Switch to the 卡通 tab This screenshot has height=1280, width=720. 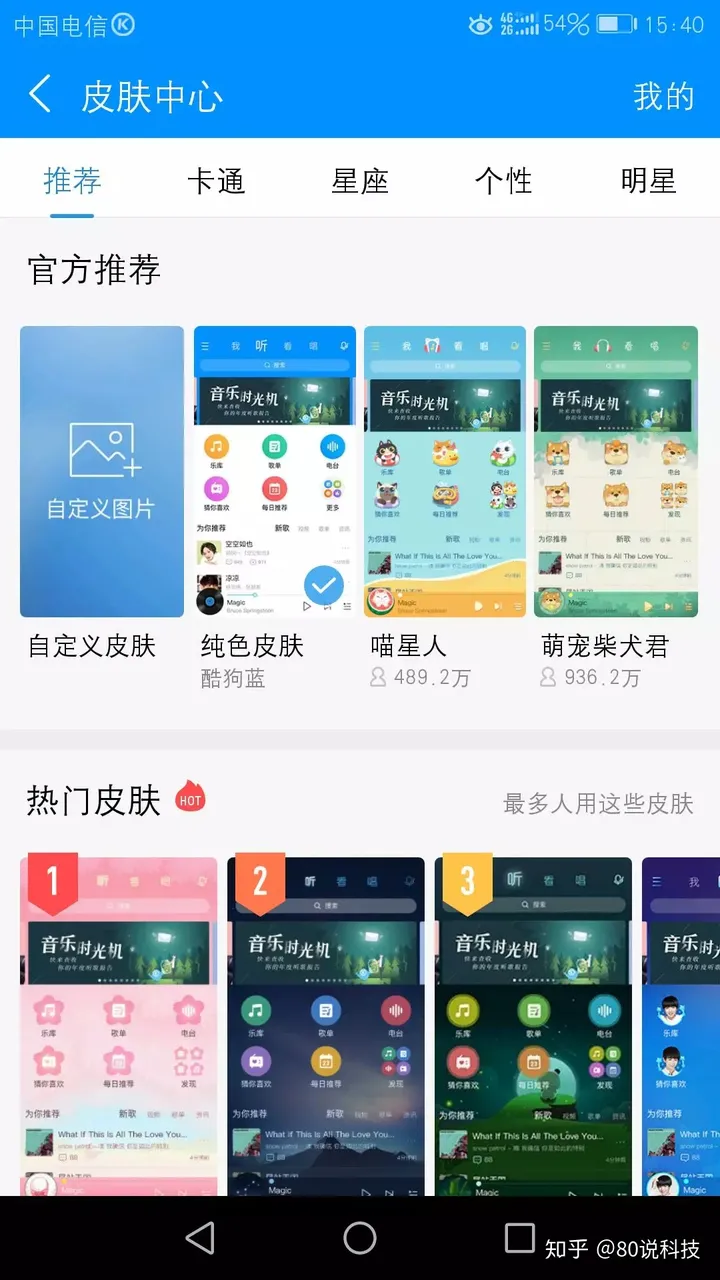point(216,181)
